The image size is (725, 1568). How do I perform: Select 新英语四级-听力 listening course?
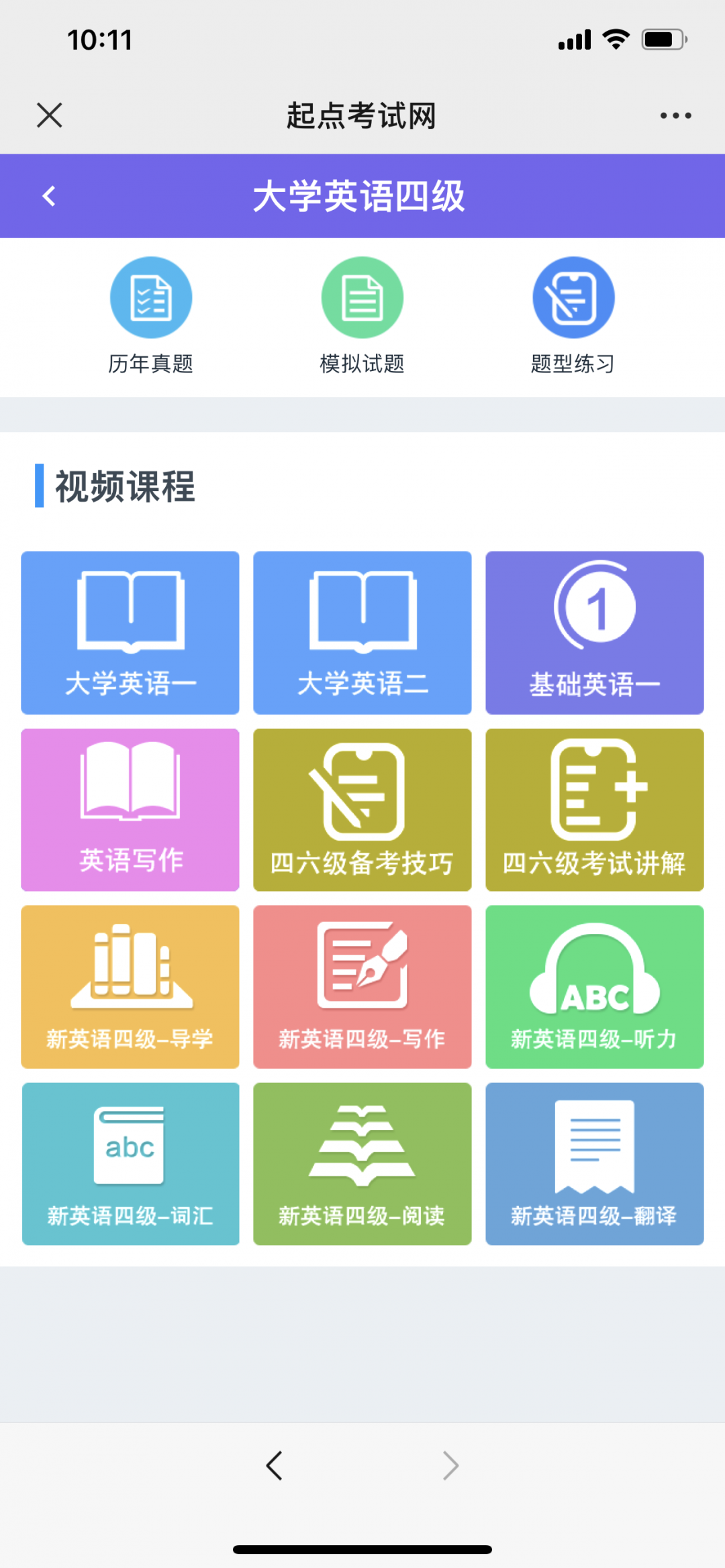pyautogui.click(x=595, y=987)
